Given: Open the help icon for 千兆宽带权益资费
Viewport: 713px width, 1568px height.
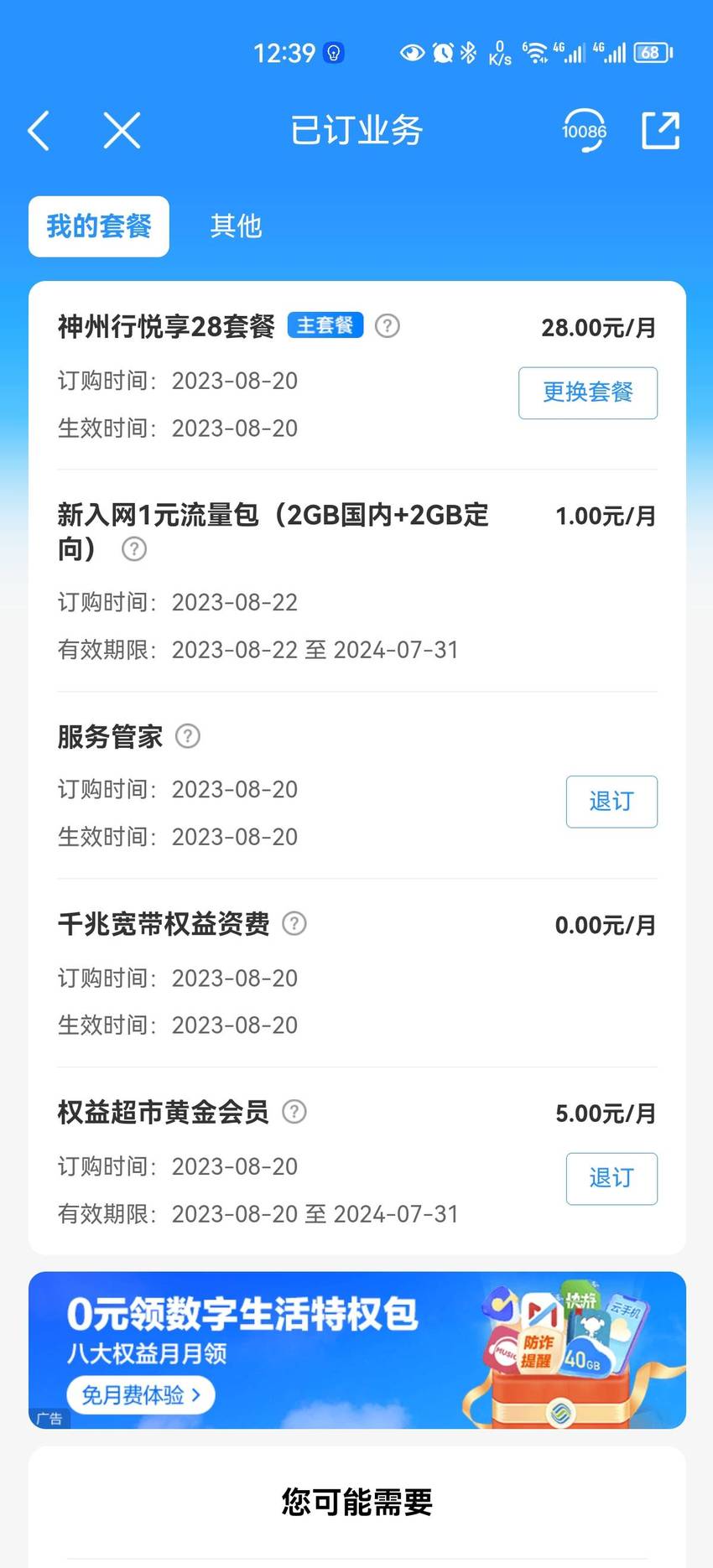Looking at the screenshot, I should [x=294, y=923].
